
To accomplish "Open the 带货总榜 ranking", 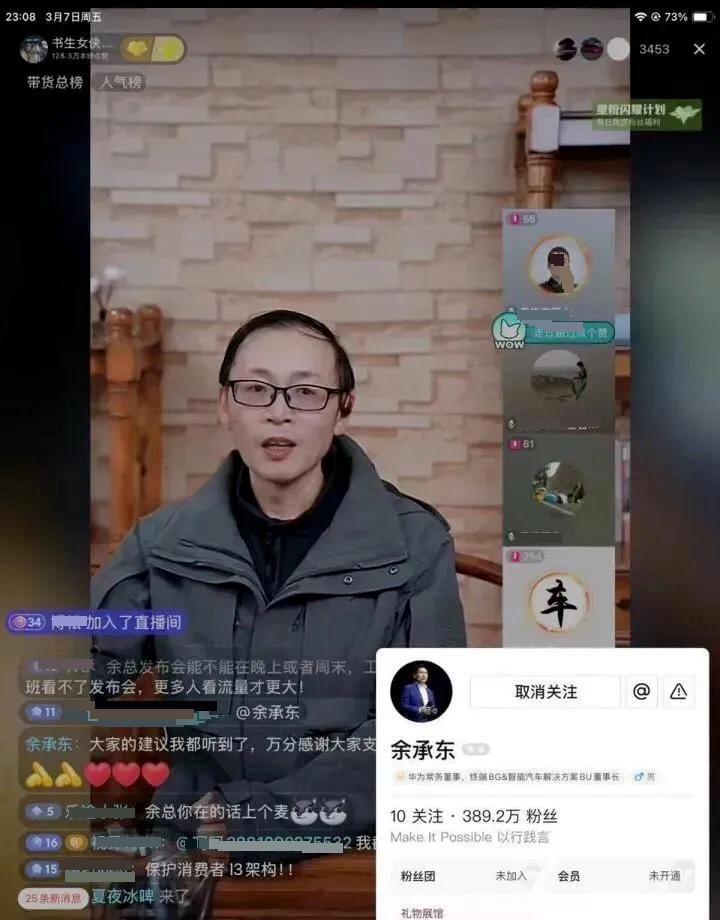I will coord(54,82).
